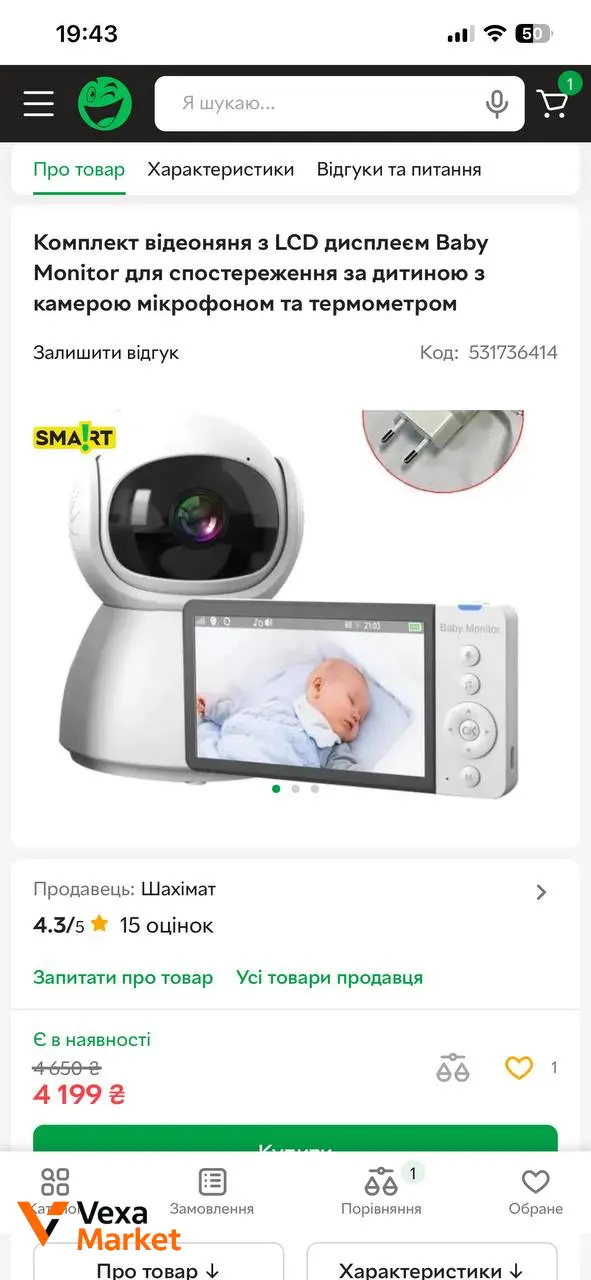Switch to the Характеристики tab
The width and height of the screenshot is (591, 1280).
[x=221, y=169]
